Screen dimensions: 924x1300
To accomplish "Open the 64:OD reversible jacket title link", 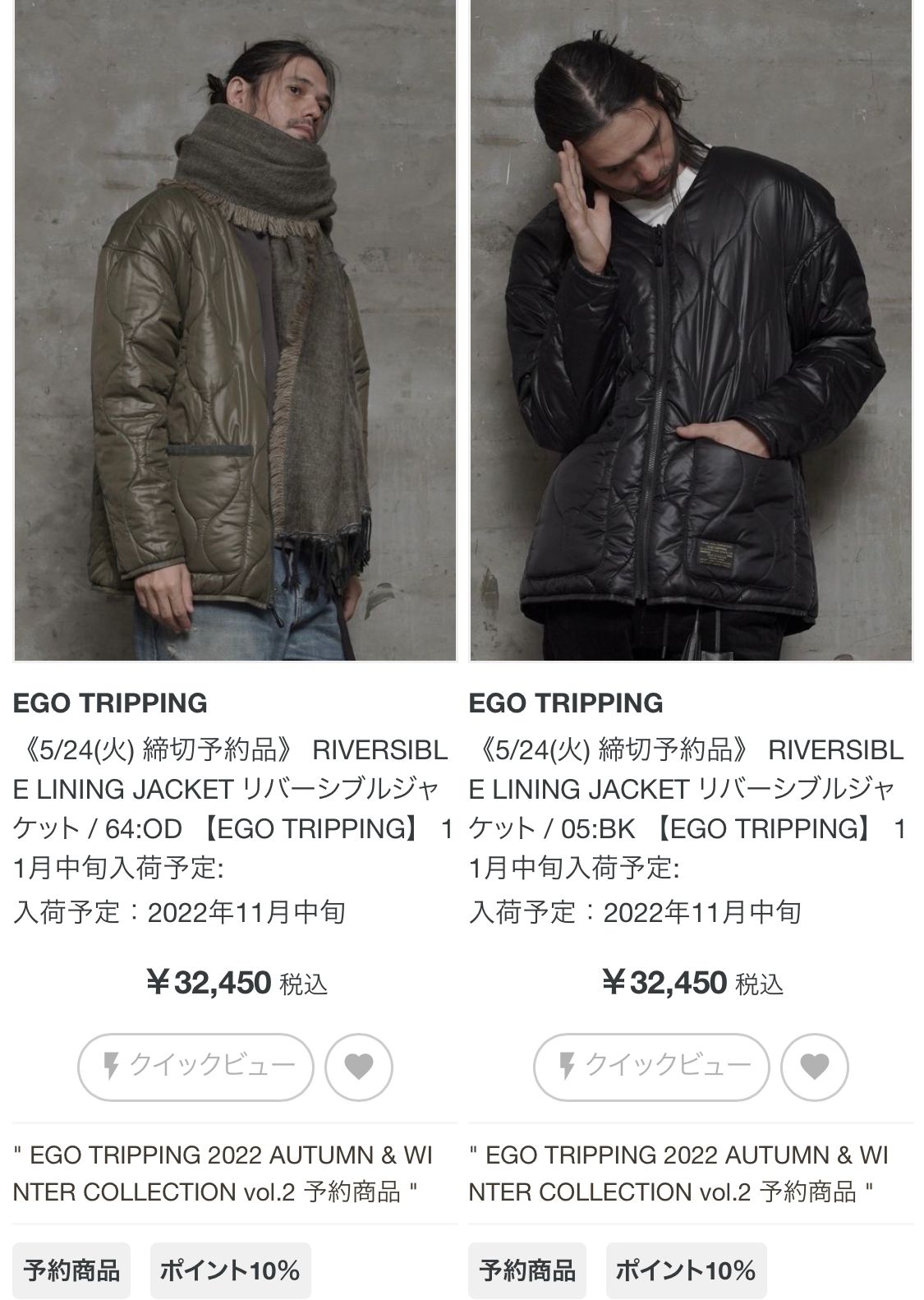I will [x=230, y=808].
